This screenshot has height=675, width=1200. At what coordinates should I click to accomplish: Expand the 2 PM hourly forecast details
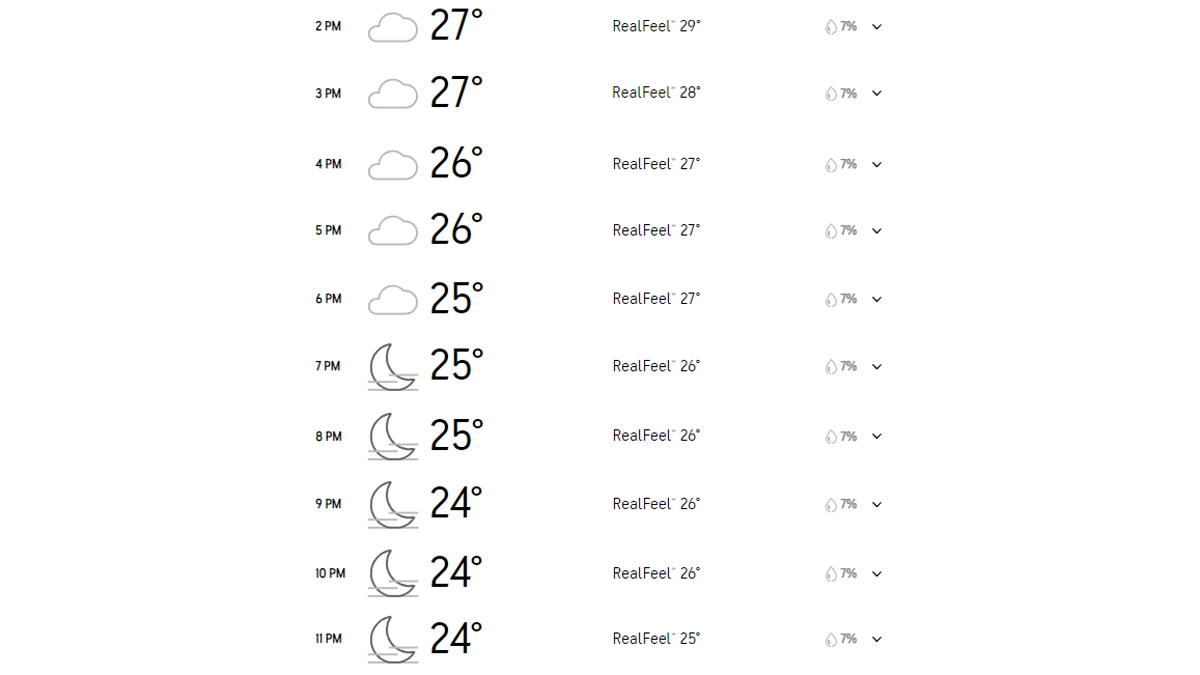(x=877, y=27)
